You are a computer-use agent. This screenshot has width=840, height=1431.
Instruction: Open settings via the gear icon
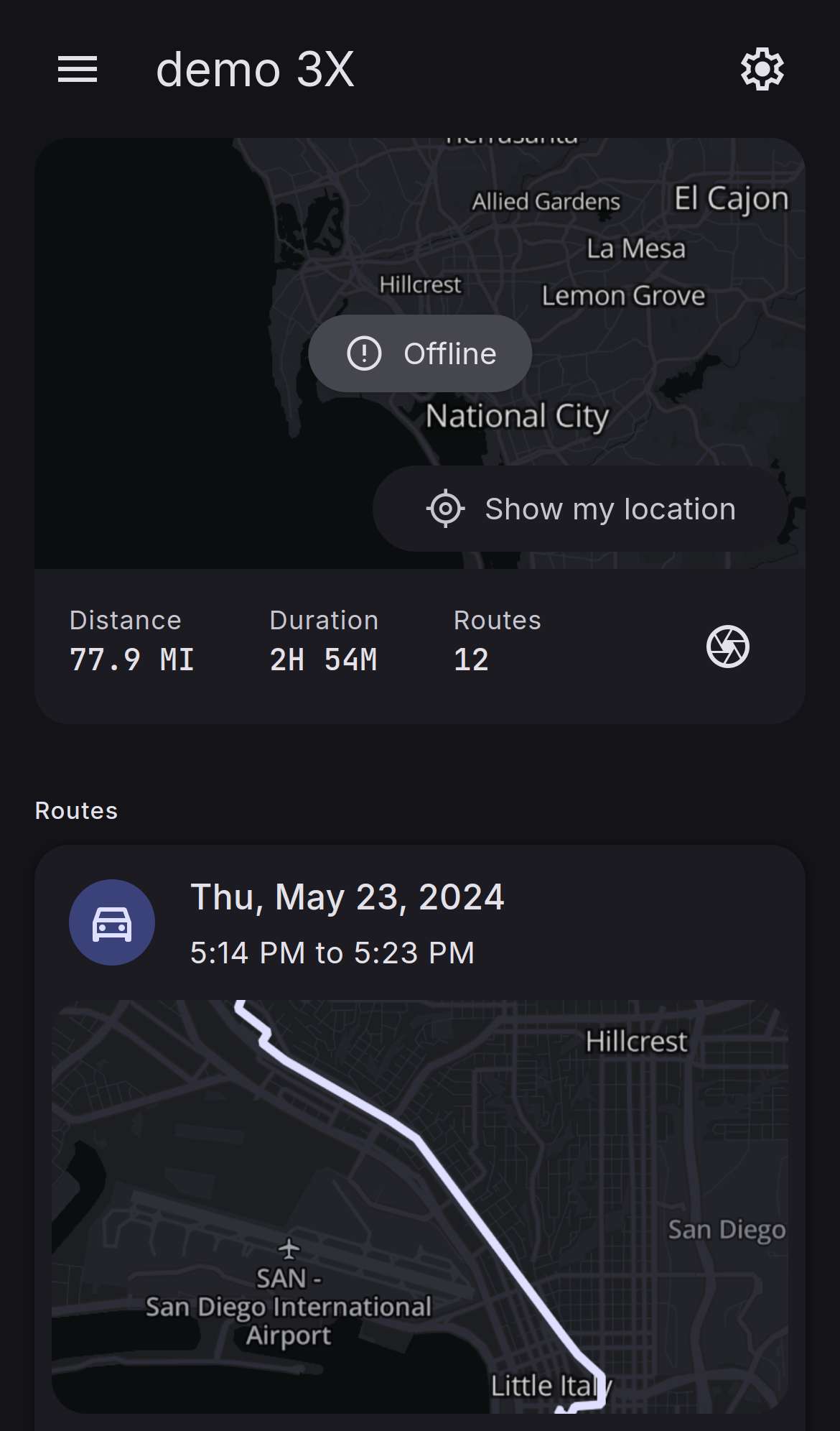762,70
